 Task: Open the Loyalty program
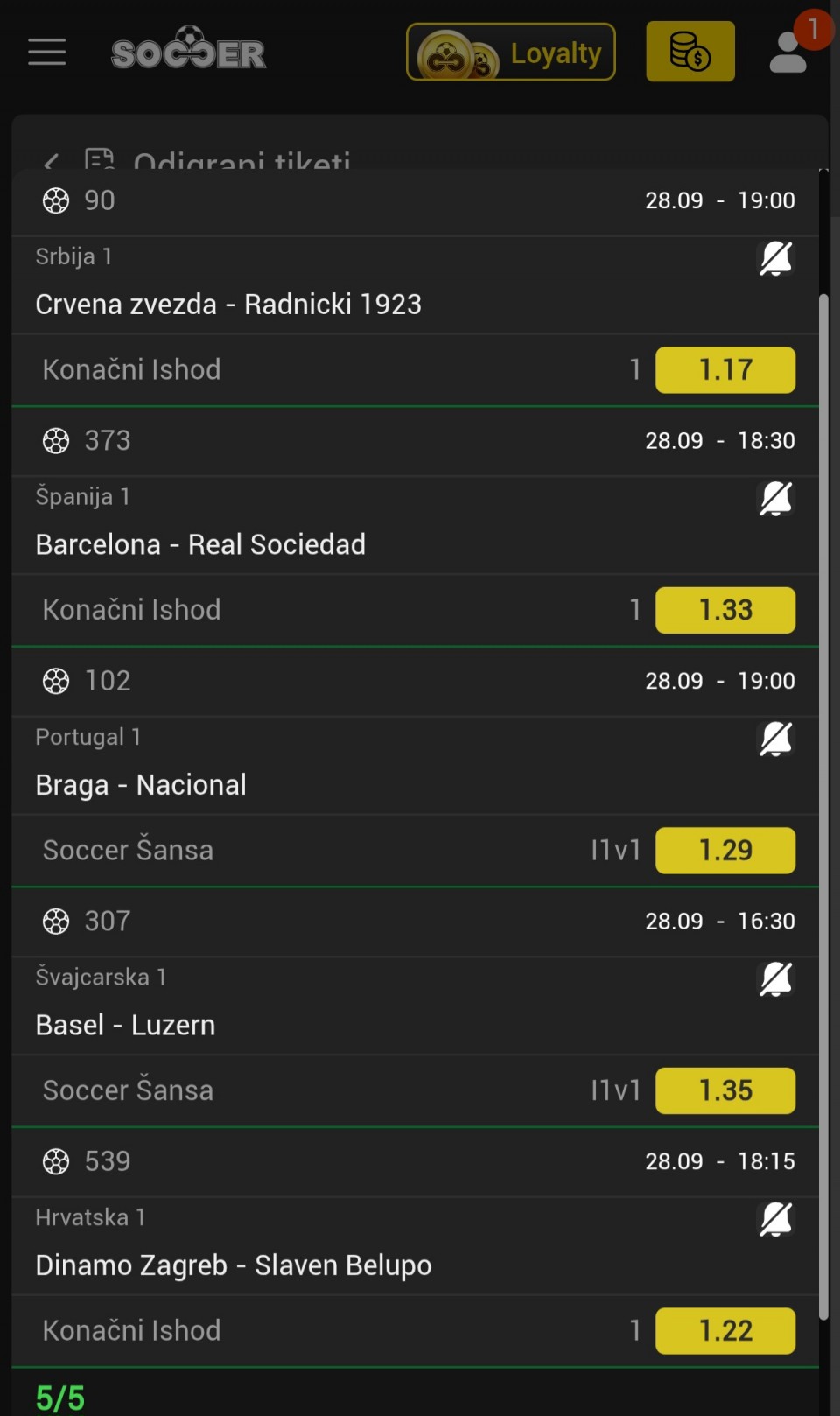511,53
